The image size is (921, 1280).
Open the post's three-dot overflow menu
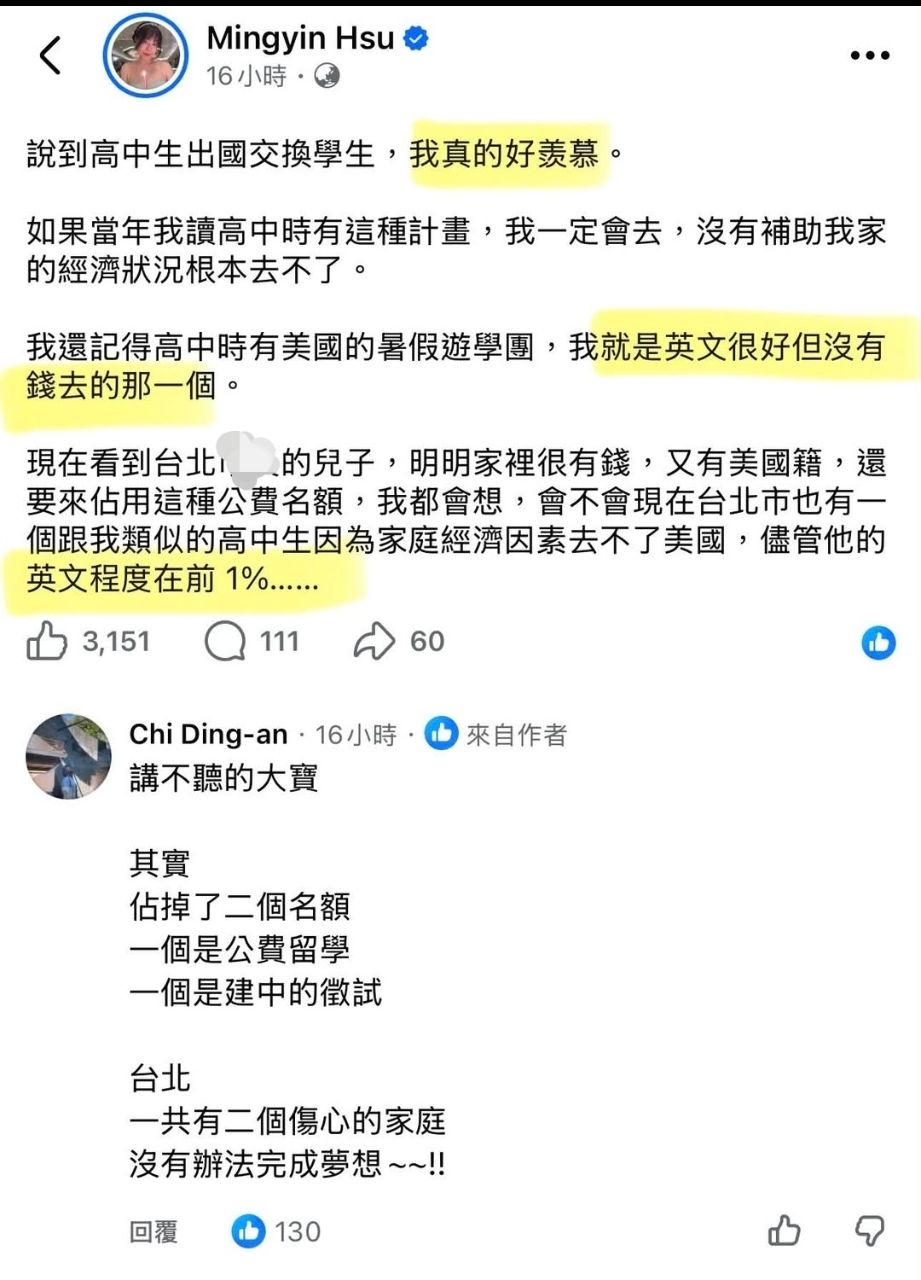tap(869, 56)
